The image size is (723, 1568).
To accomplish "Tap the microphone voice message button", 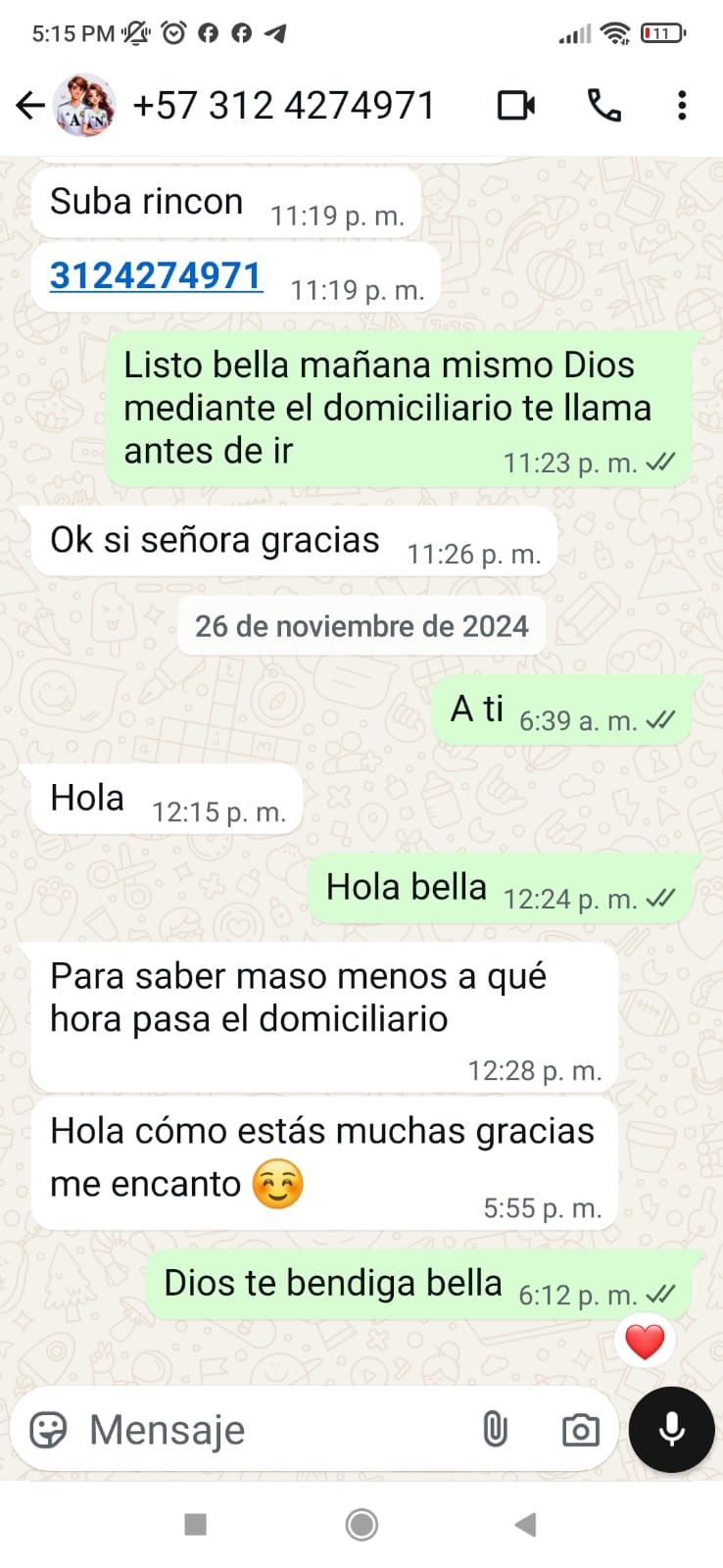I will click(x=672, y=1430).
